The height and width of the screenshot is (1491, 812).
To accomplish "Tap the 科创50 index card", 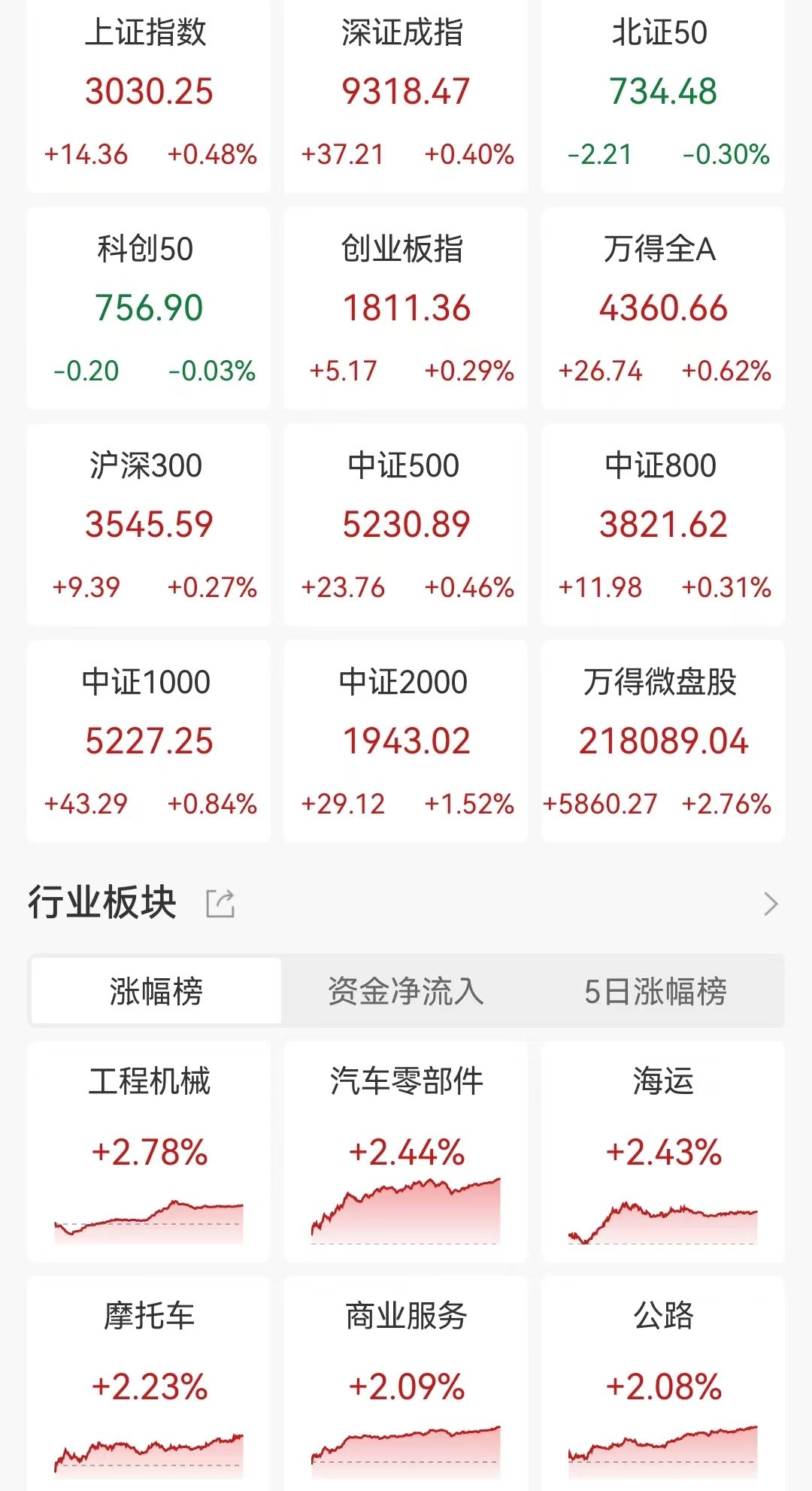I will [x=149, y=308].
